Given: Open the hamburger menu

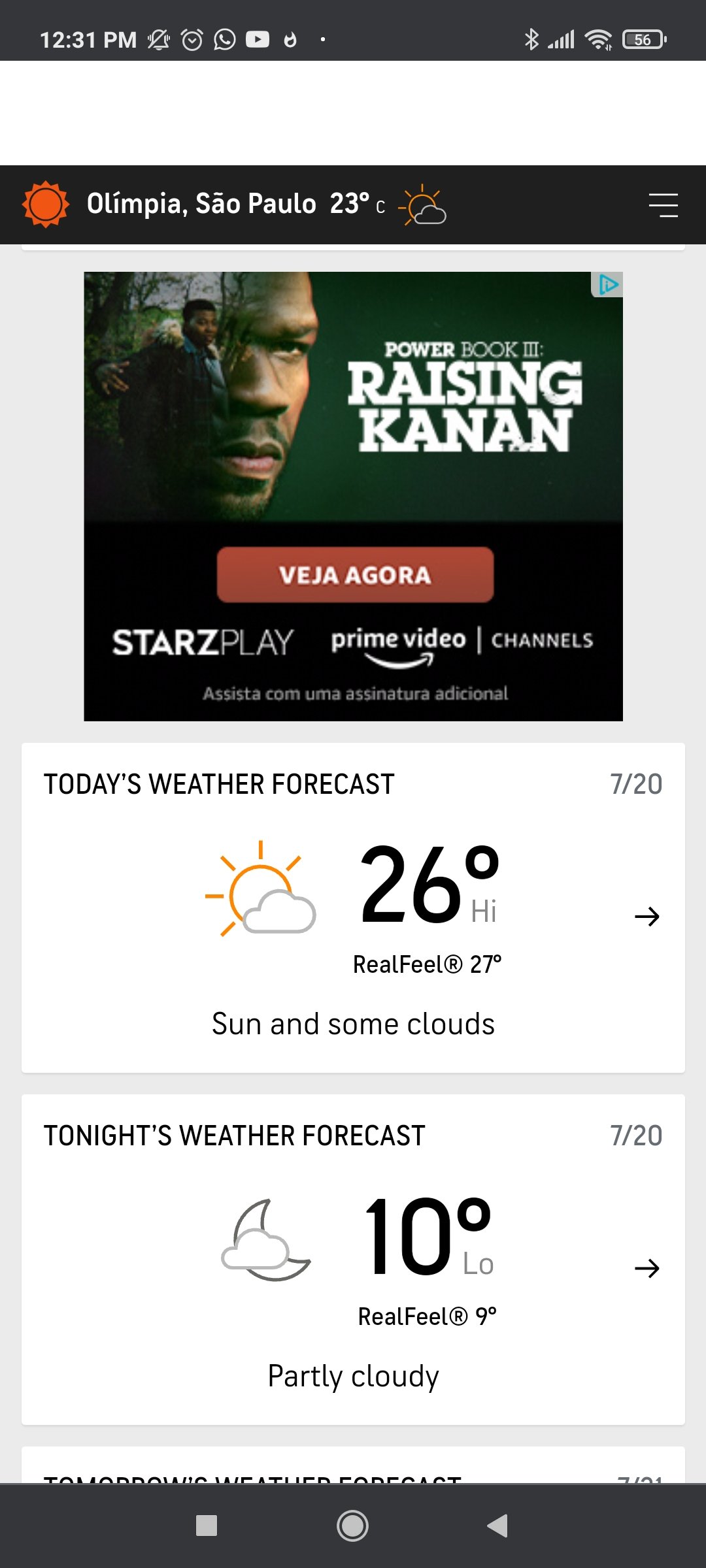Looking at the screenshot, I should 663,205.
